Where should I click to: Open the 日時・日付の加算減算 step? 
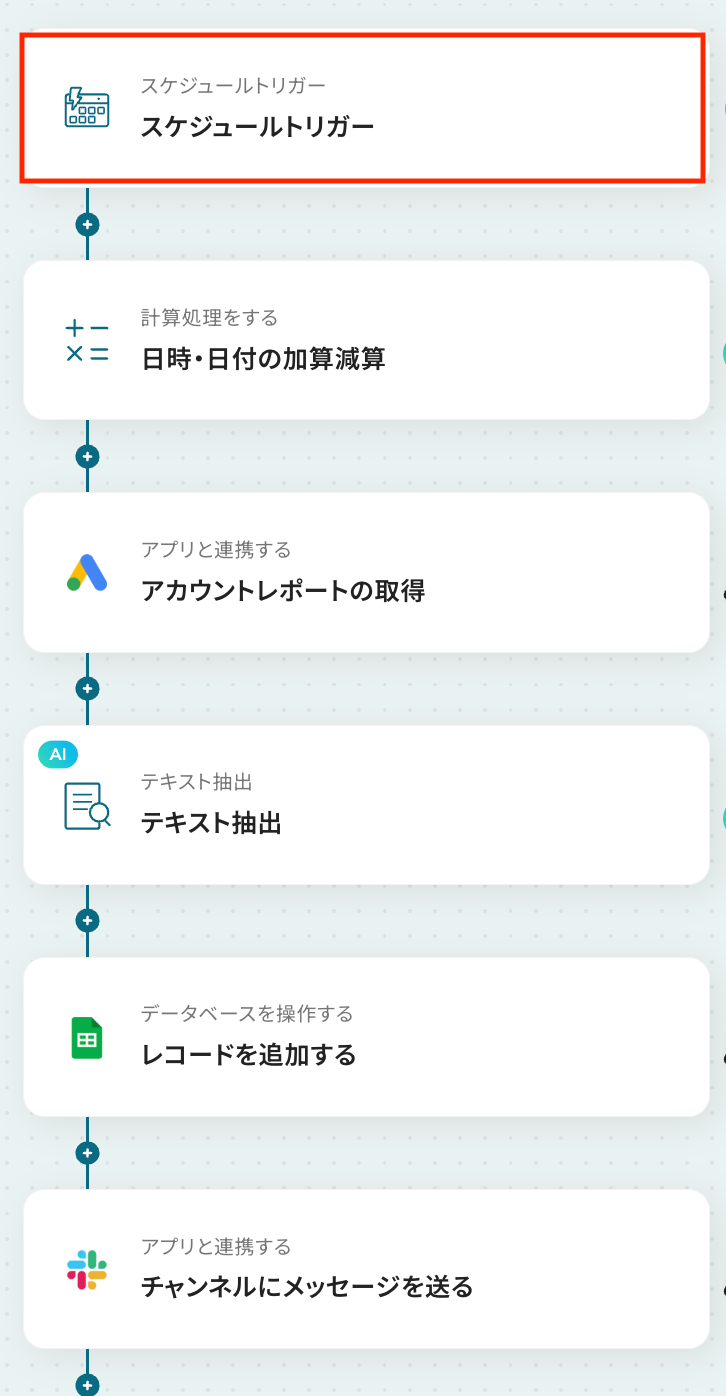pyautogui.click(x=366, y=340)
